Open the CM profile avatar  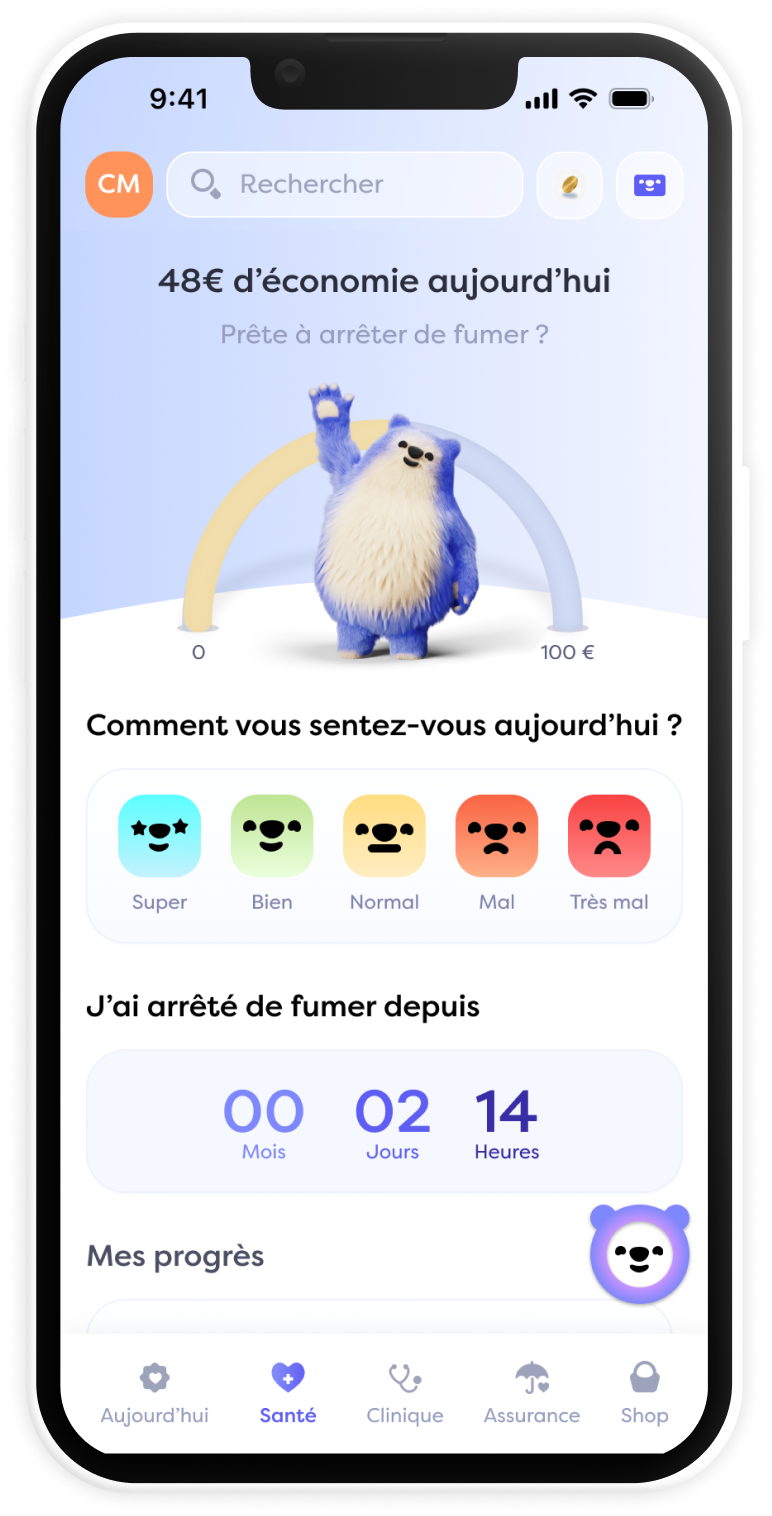pos(119,185)
